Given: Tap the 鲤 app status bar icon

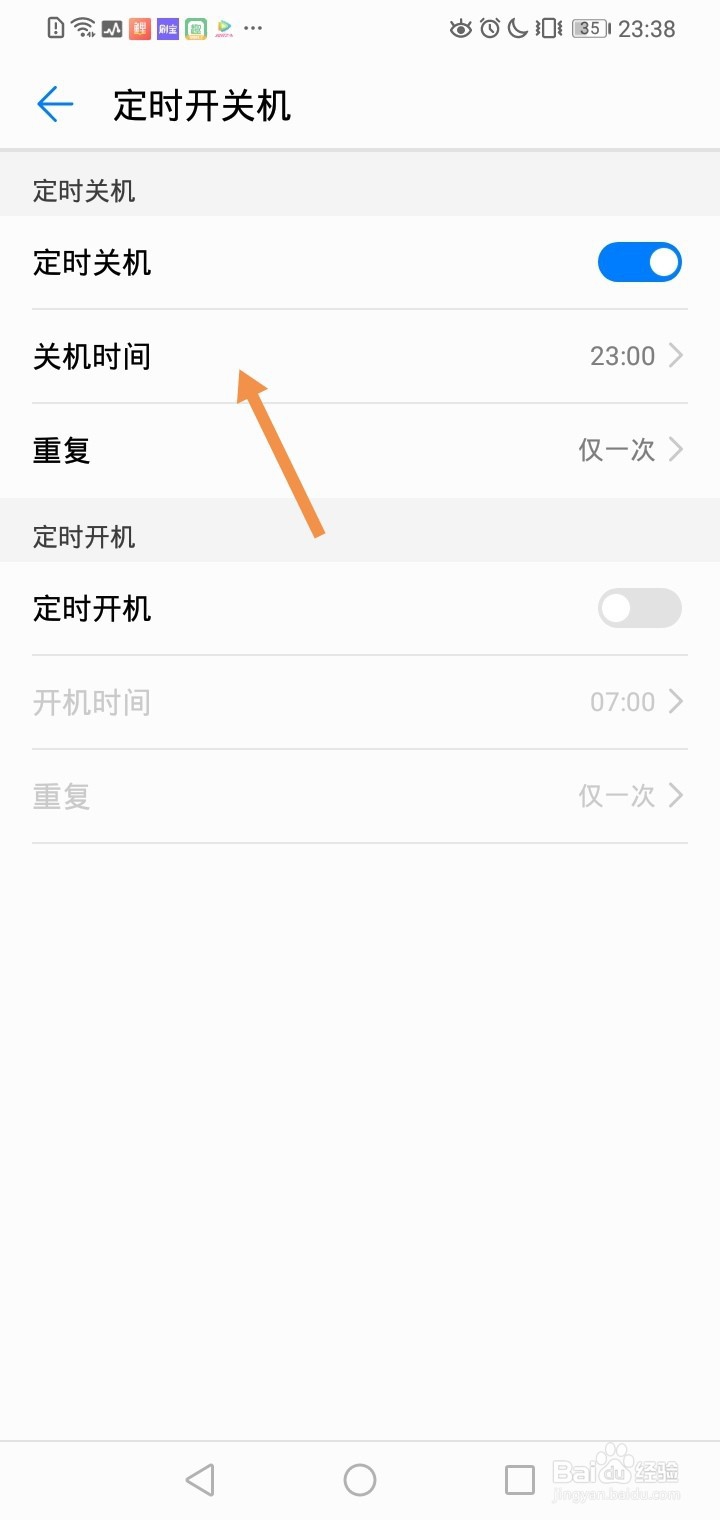Looking at the screenshot, I should [140, 28].
